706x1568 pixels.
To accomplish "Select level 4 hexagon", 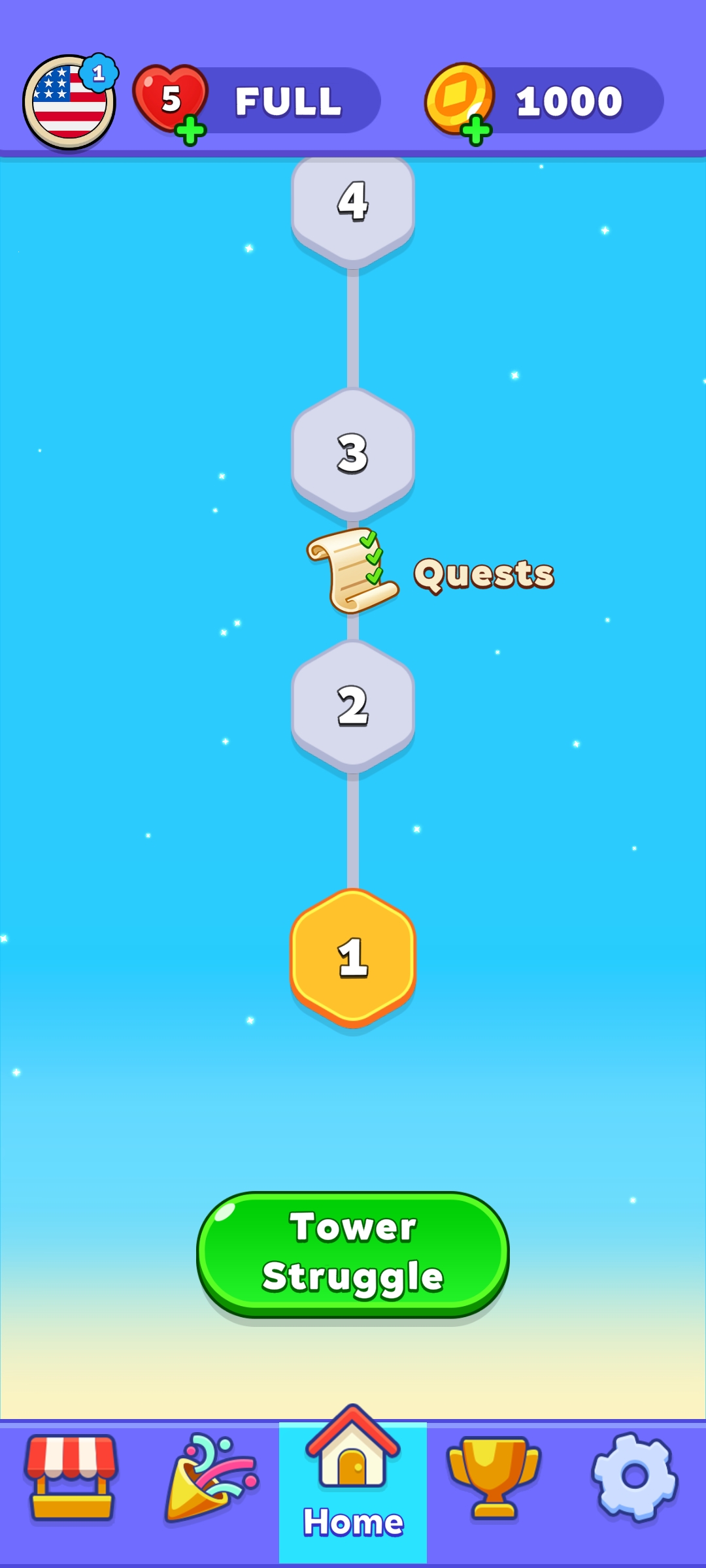I will point(353,203).
